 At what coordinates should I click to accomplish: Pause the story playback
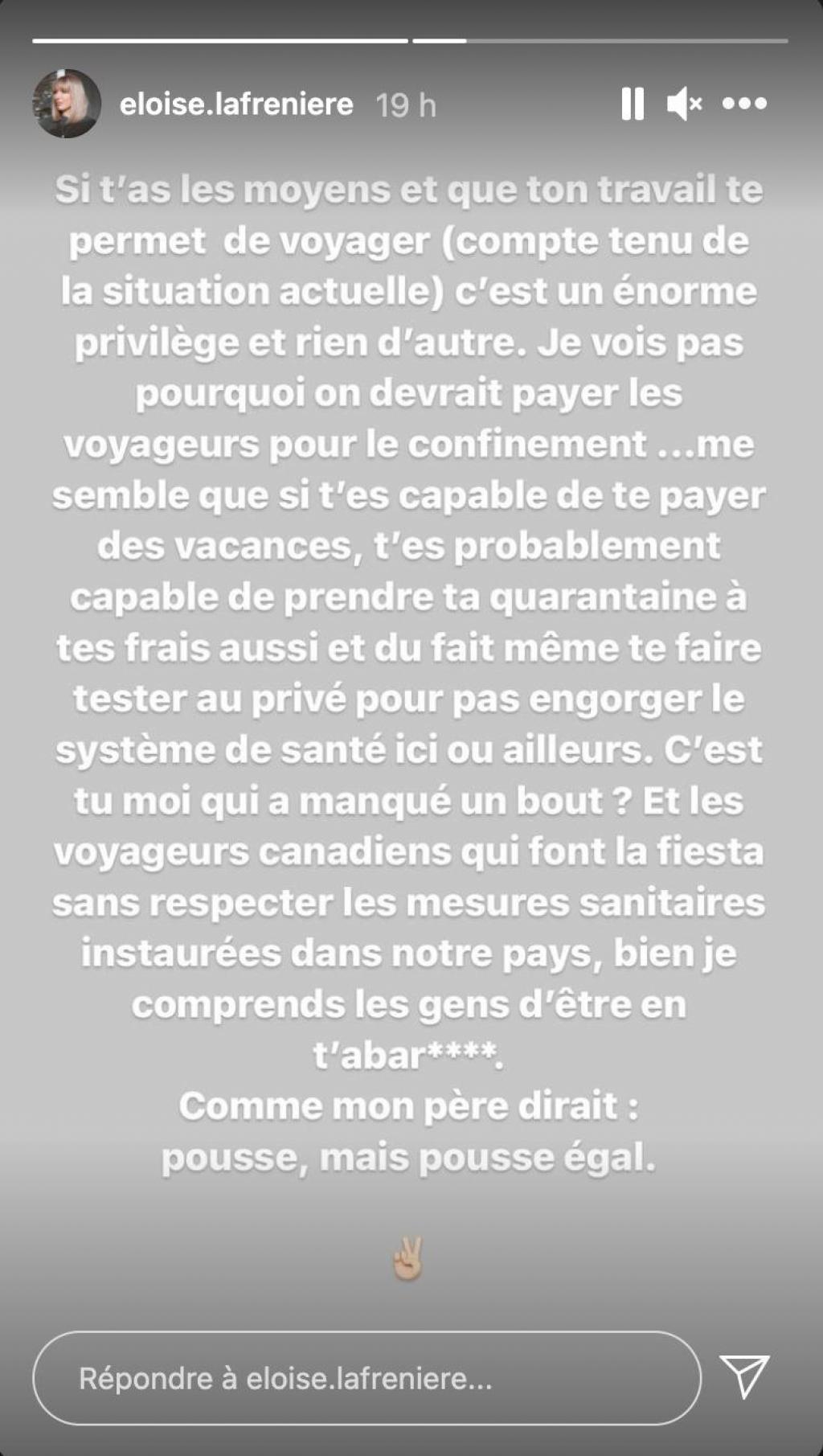click(633, 104)
